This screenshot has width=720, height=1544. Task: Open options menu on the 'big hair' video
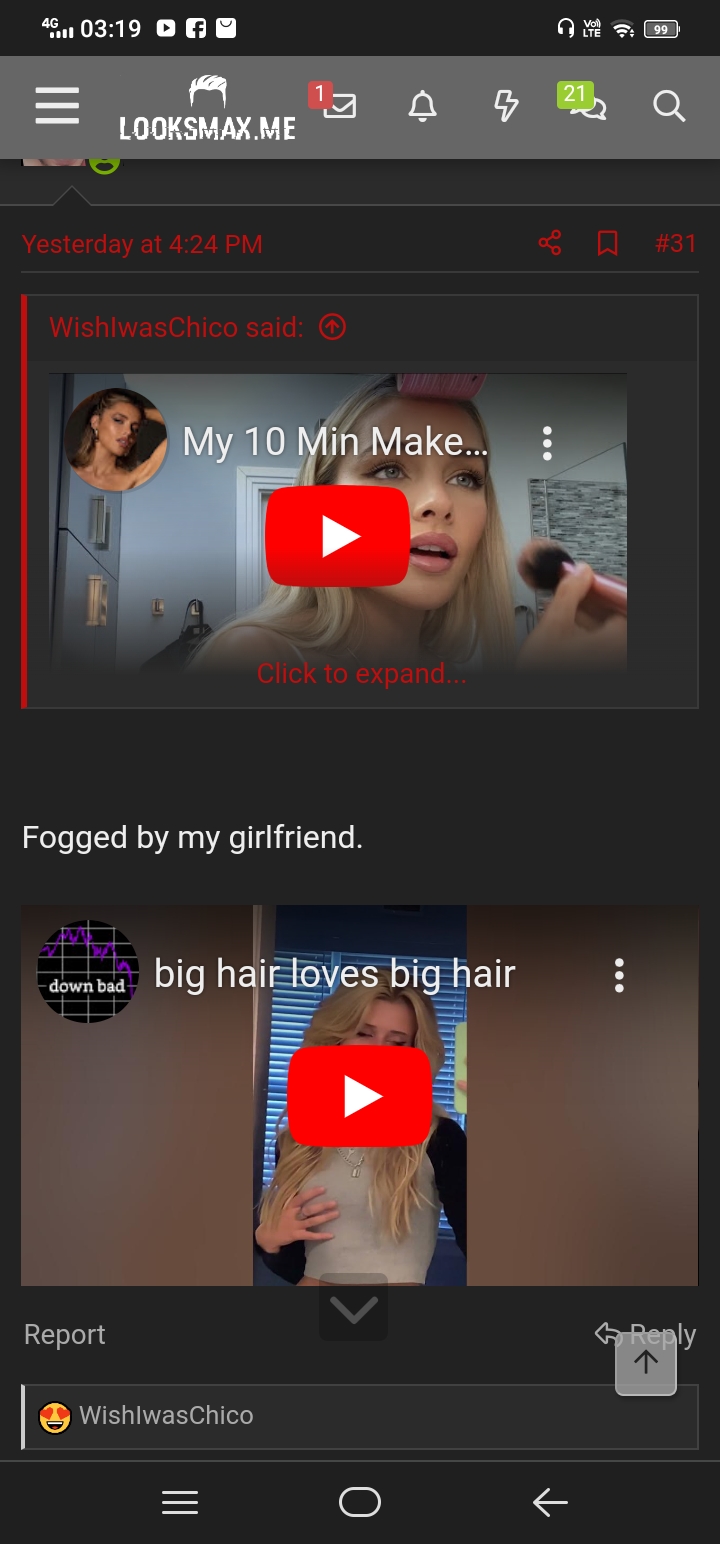(x=619, y=974)
